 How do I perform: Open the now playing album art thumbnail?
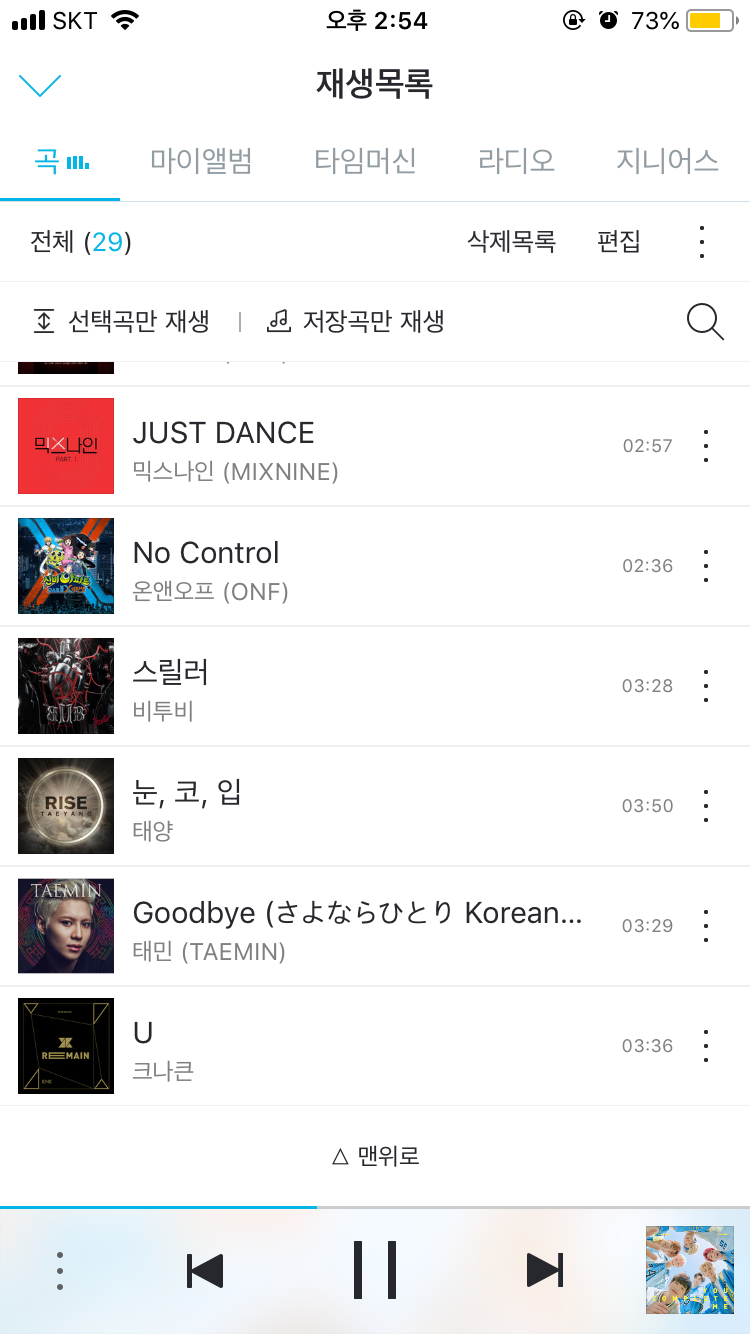click(689, 1270)
